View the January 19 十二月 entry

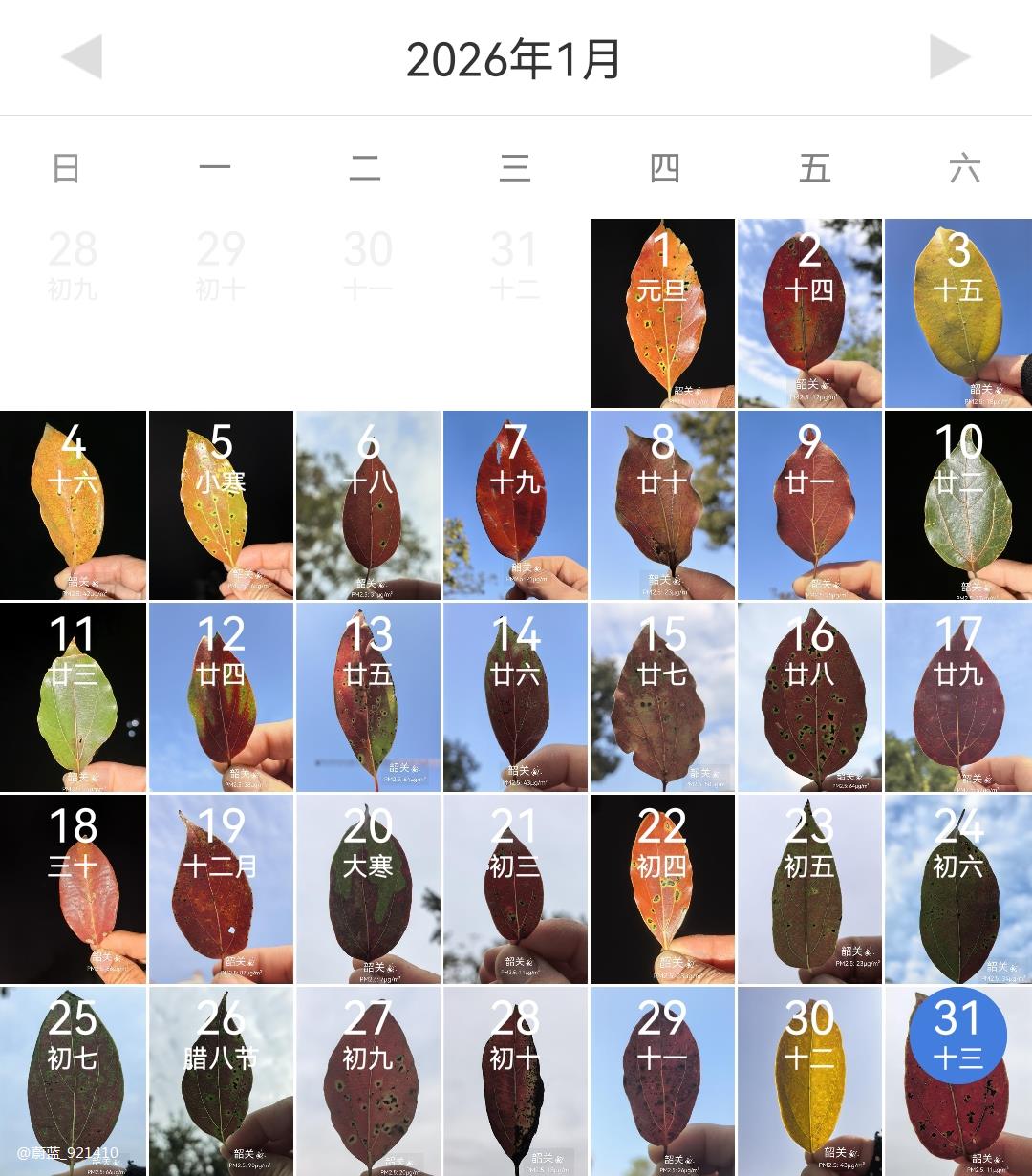coord(221,889)
